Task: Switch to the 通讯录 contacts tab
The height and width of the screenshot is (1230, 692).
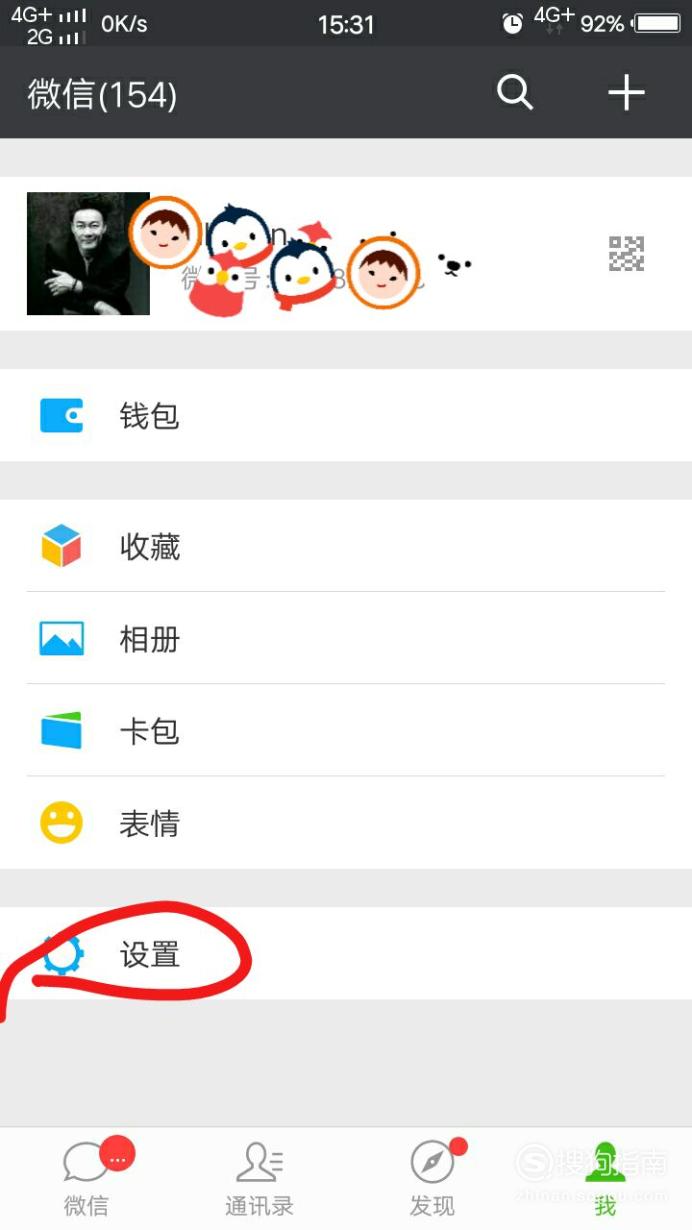Action: coord(259,1179)
